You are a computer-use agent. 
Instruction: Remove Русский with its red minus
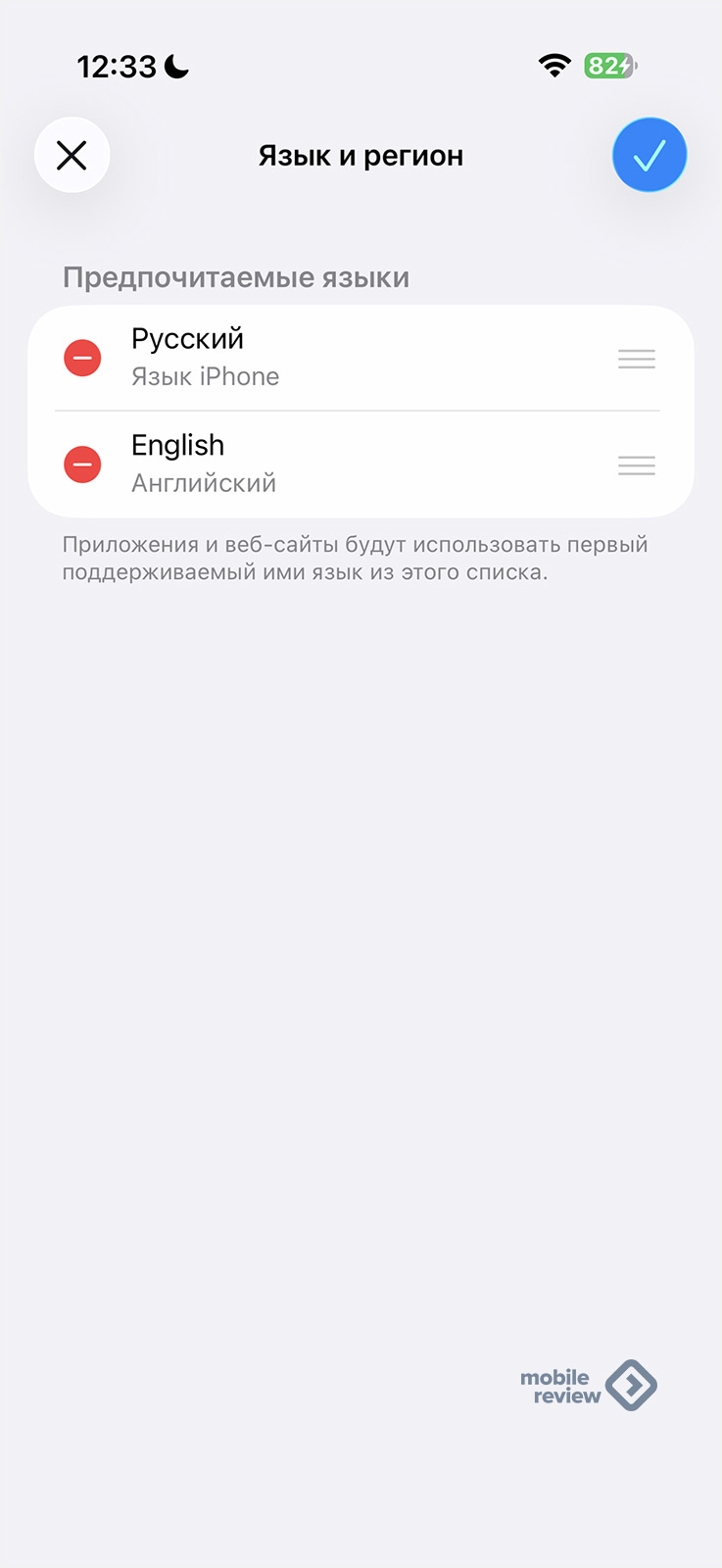click(x=82, y=358)
